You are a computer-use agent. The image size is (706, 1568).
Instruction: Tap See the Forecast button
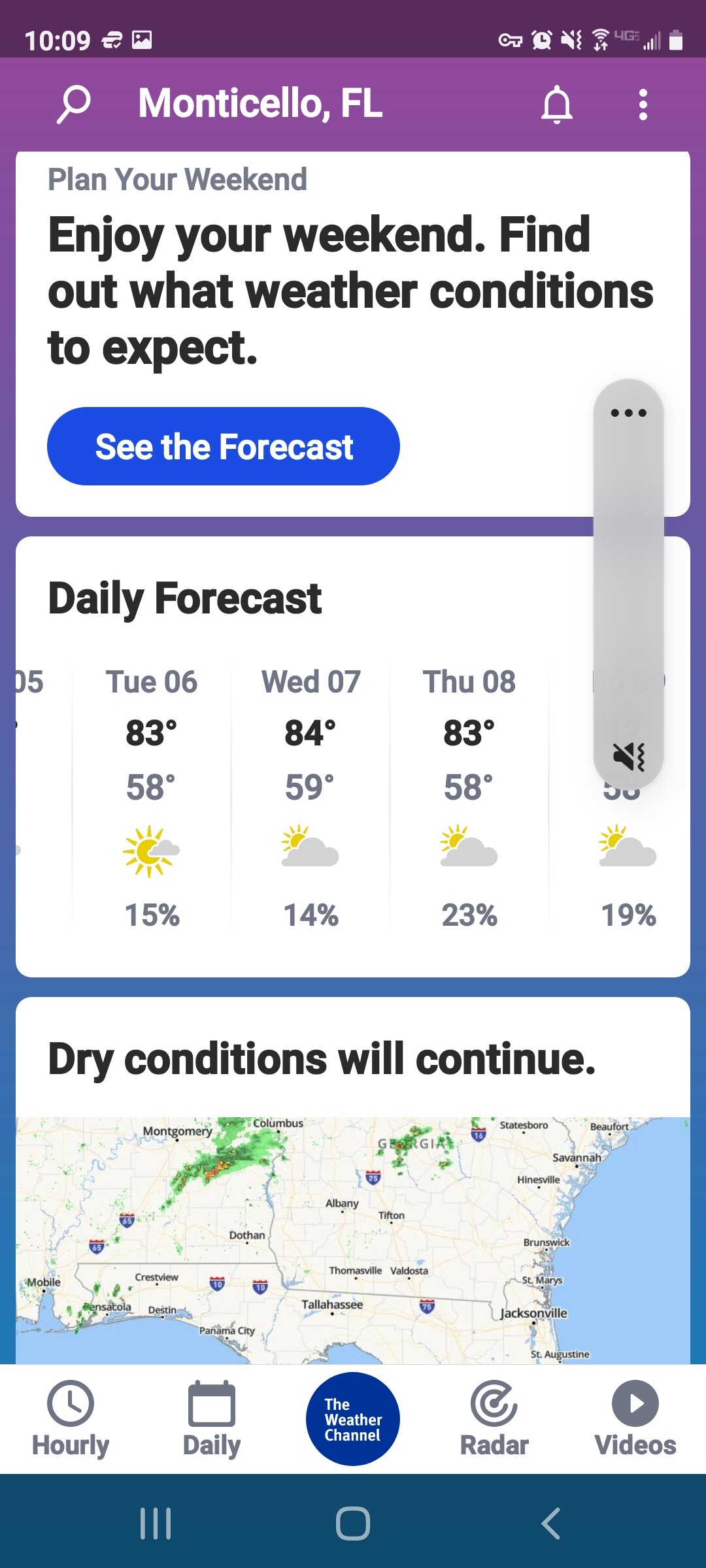(223, 446)
